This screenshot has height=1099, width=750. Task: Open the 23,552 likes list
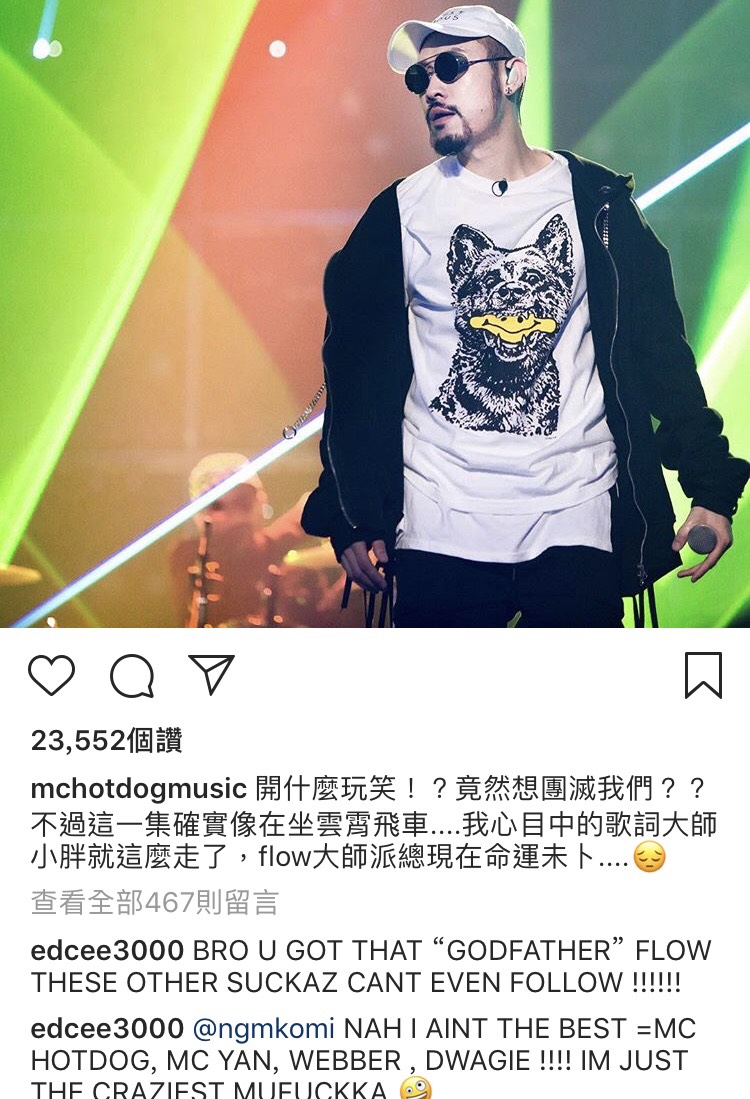tap(106, 741)
